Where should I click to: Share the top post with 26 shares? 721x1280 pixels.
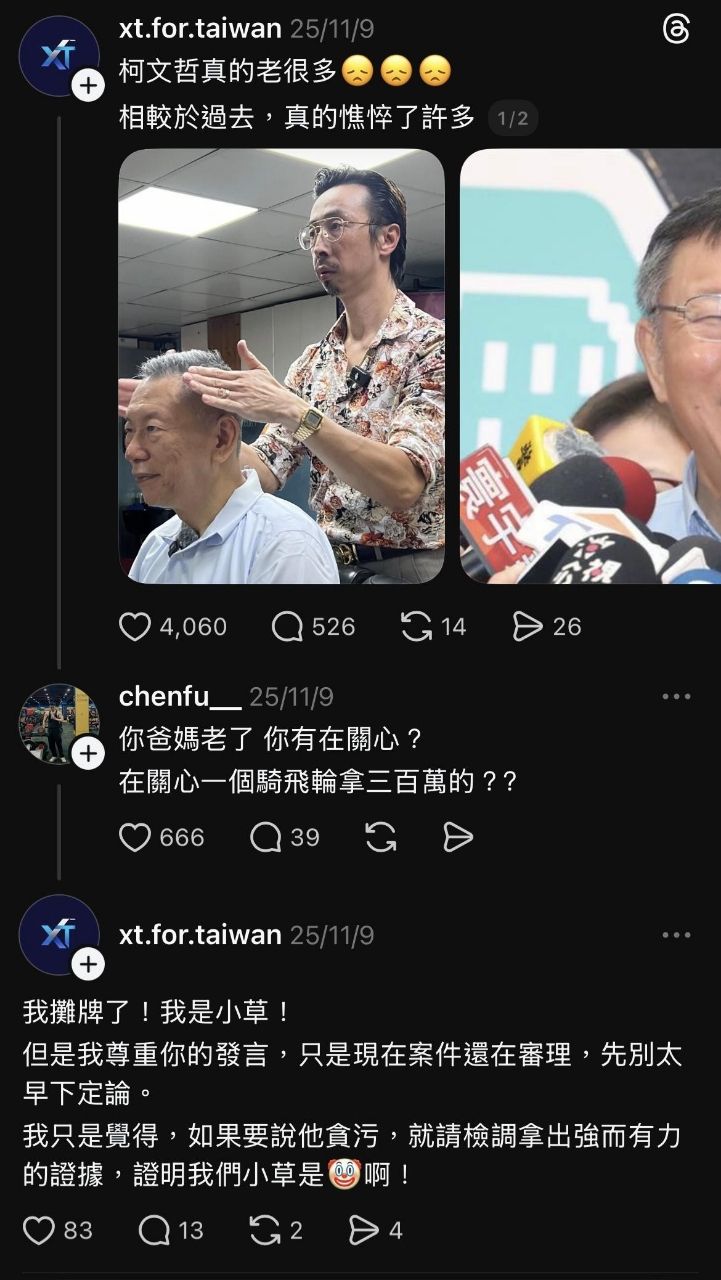click(527, 627)
